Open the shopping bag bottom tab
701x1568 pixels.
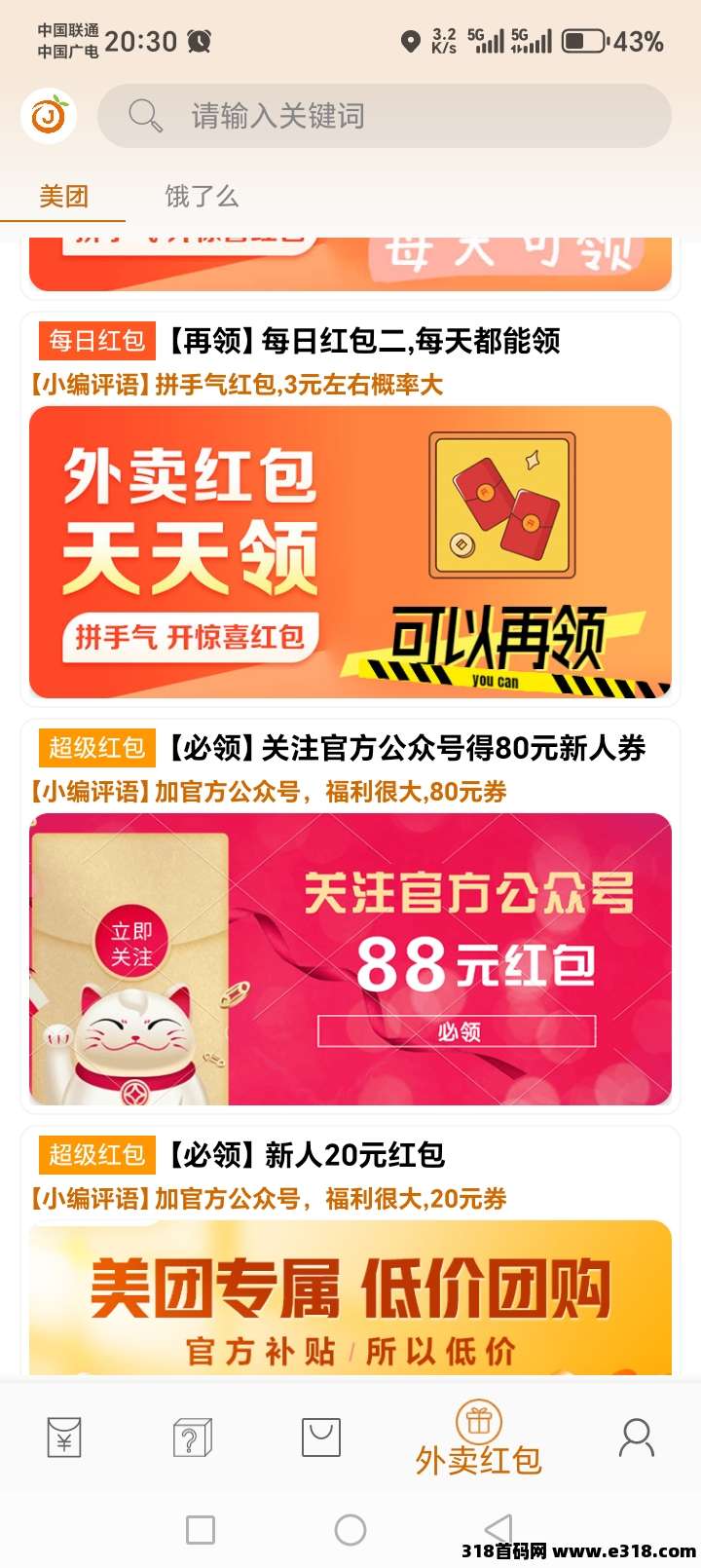(320, 1437)
